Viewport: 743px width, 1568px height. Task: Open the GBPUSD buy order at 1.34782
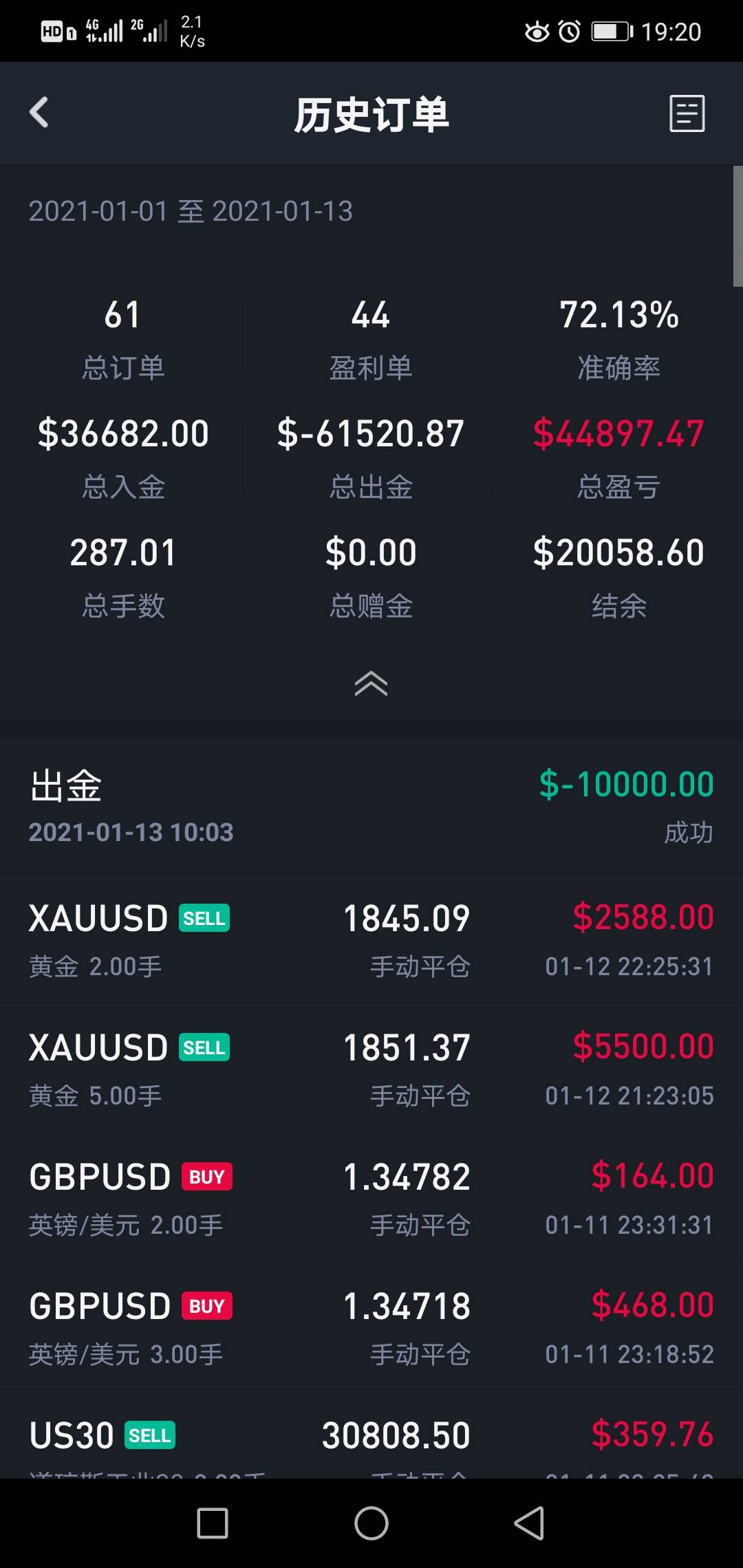pos(371,1197)
